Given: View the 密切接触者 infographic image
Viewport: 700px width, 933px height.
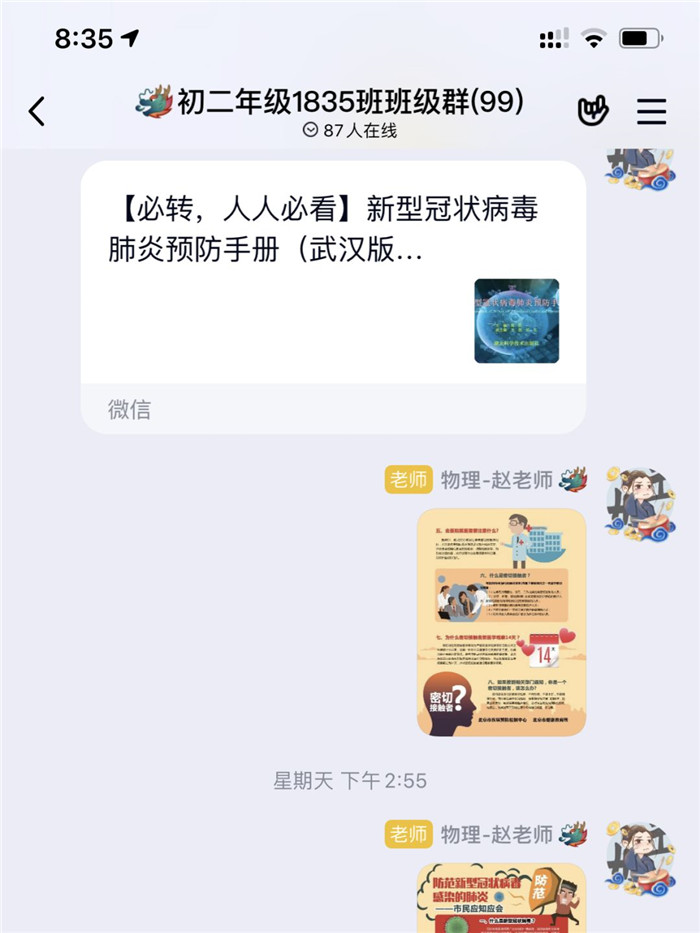Looking at the screenshot, I should tap(501, 622).
